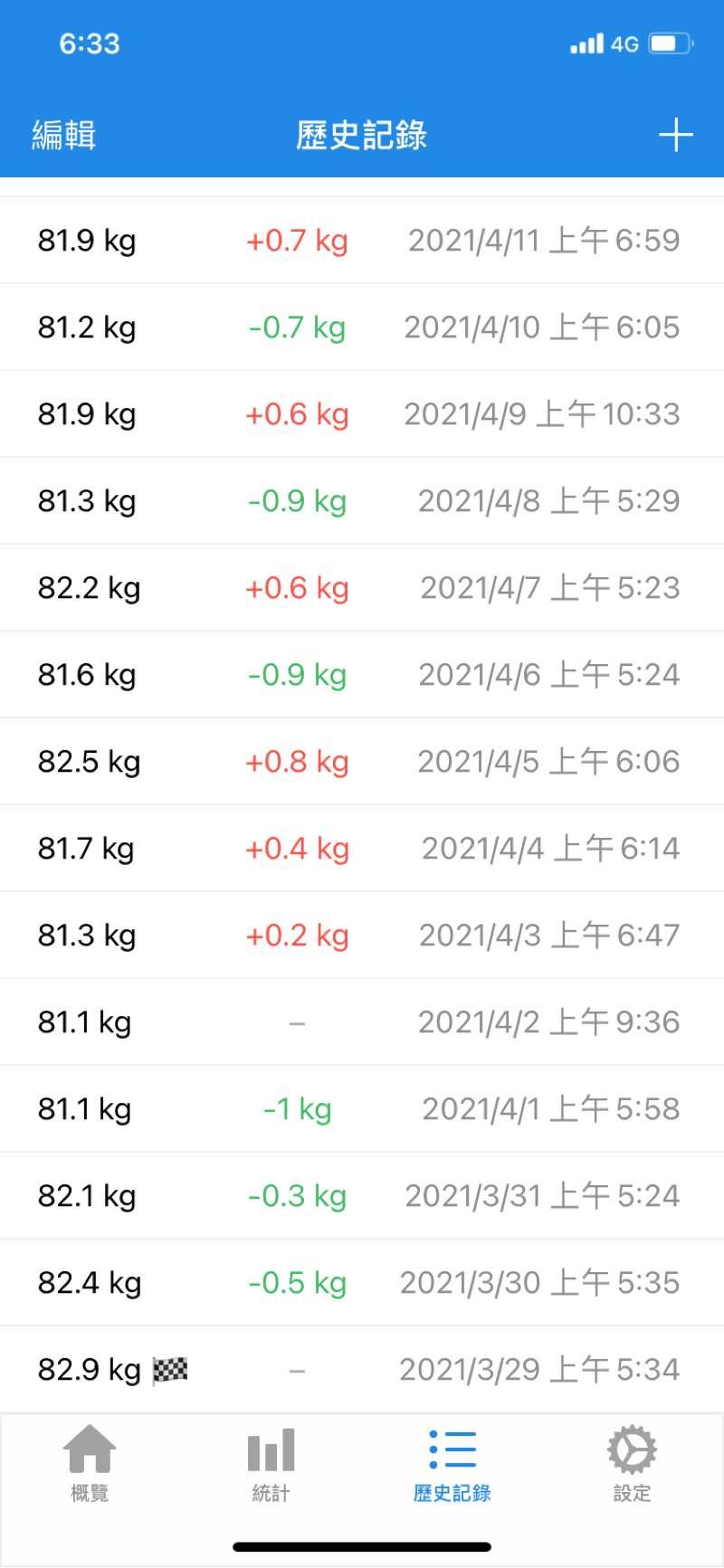Open the 2021/4/4 entry of 81.7 kg
Screen dimensions: 724x1568
click(x=362, y=849)
